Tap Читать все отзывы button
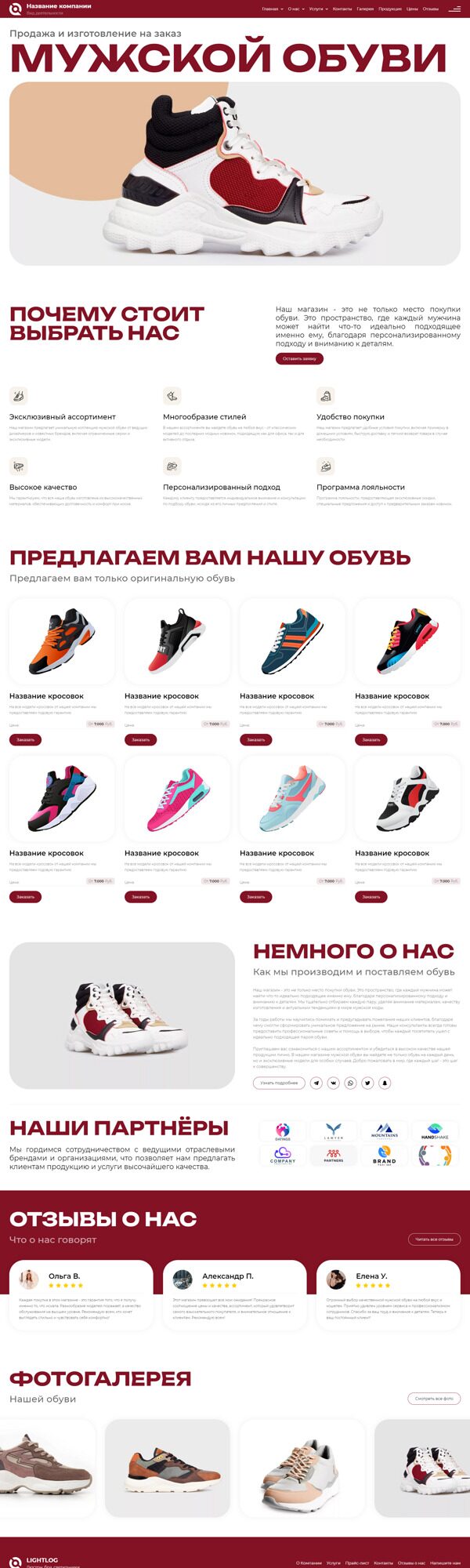The width and height of the screenshot is (470, 1568). [x=434, y=1240]
